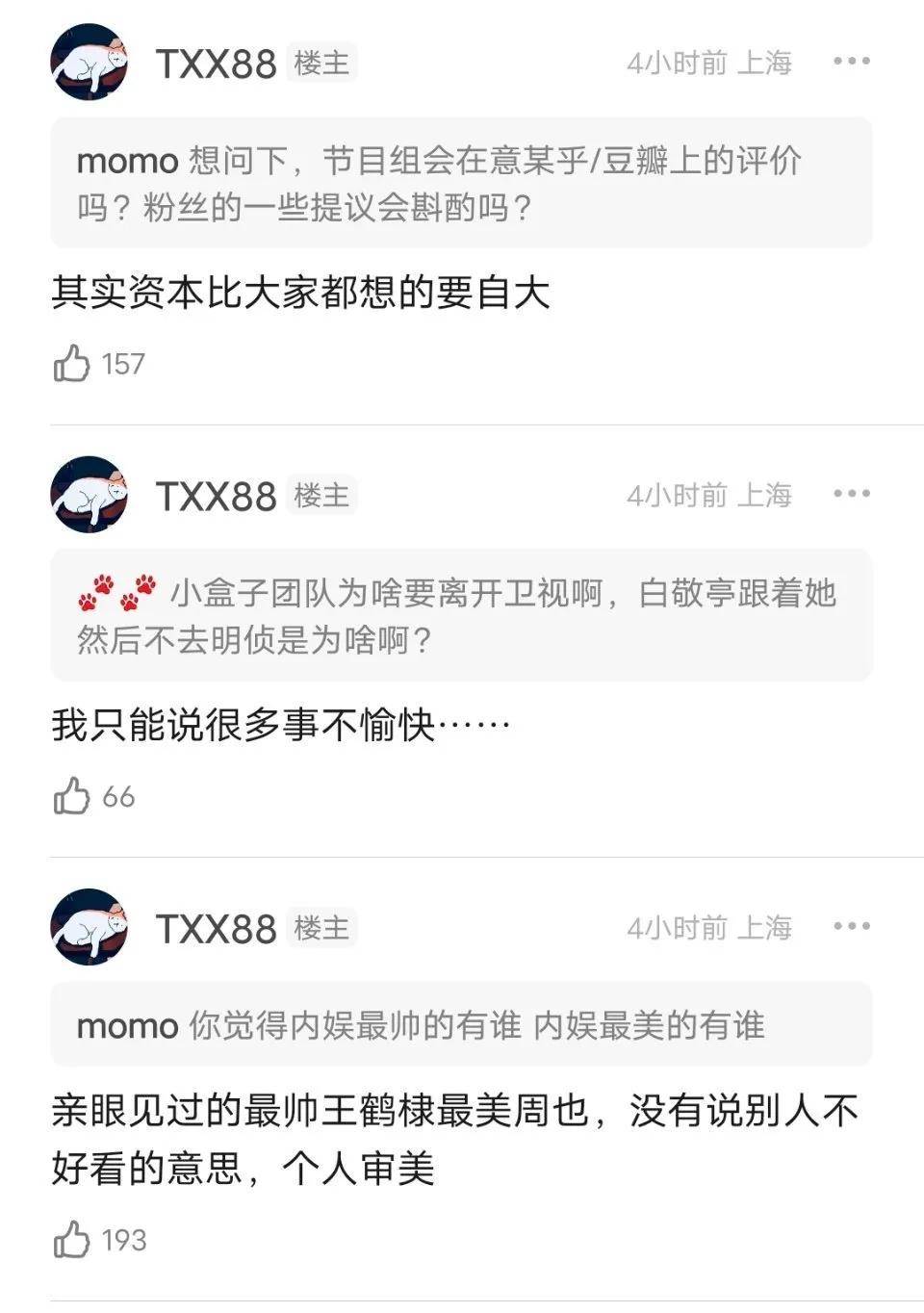Open overflow menu on the 很多事不愉快 comment
This screenshot has width=924, height=1313.
(x=851, y=494)
